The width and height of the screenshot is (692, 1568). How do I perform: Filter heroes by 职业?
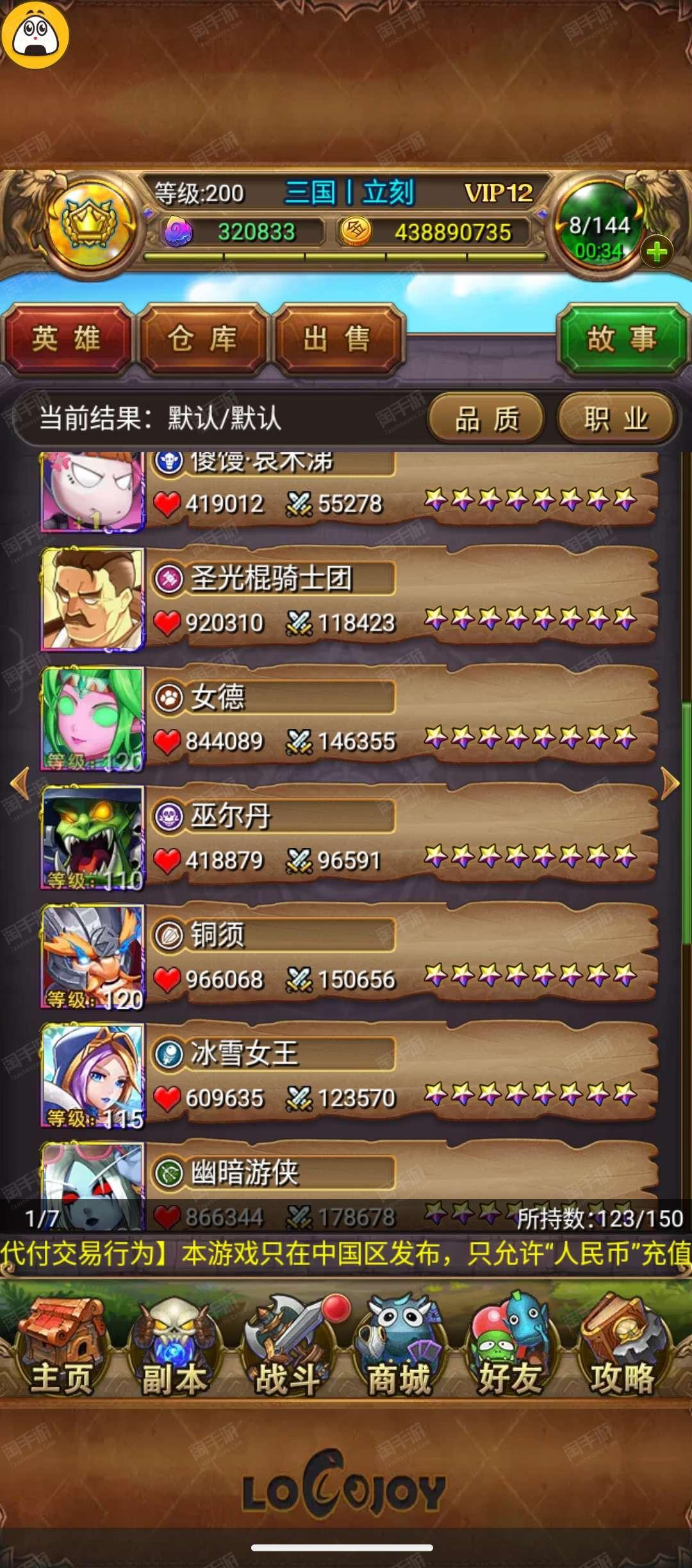(616, 420)
